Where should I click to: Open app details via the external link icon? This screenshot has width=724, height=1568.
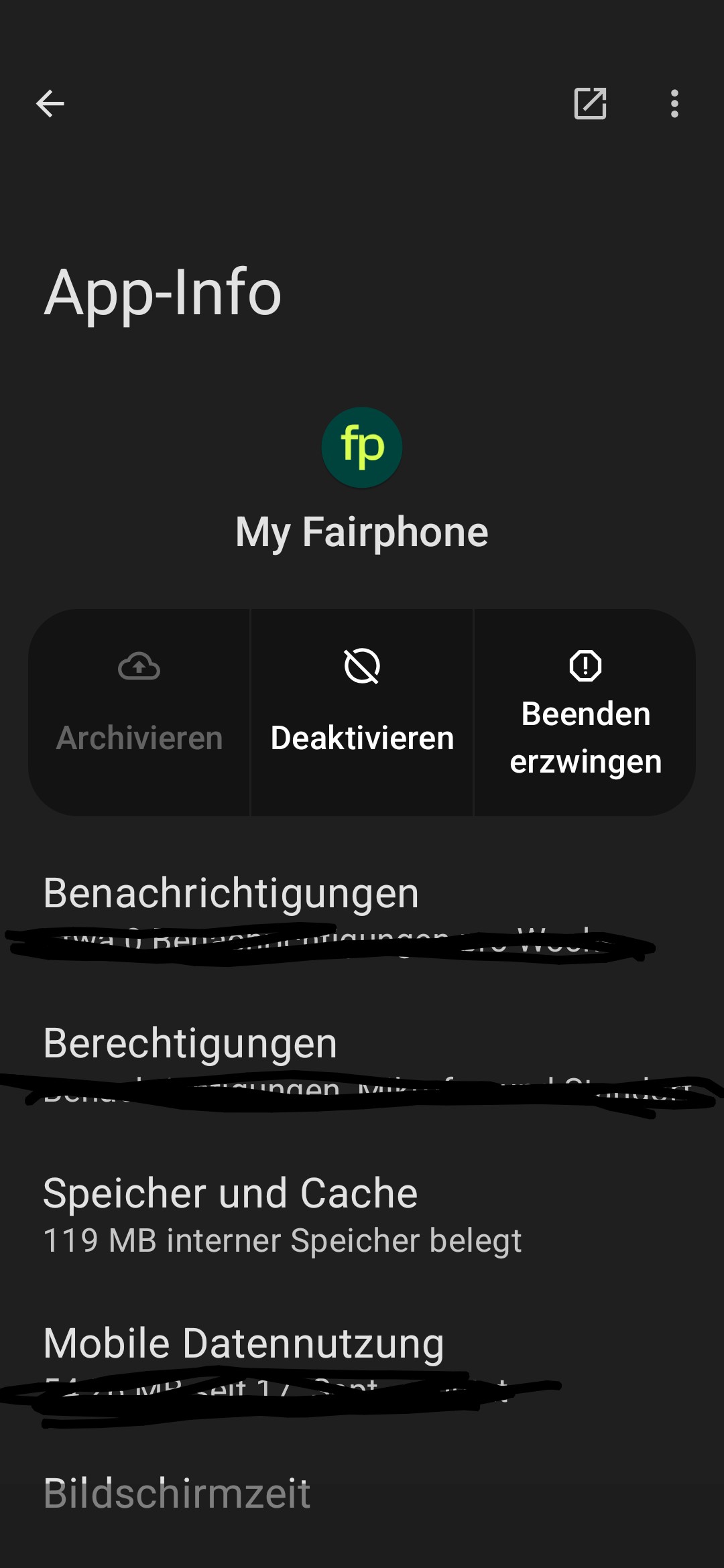[x=590, y=104]
